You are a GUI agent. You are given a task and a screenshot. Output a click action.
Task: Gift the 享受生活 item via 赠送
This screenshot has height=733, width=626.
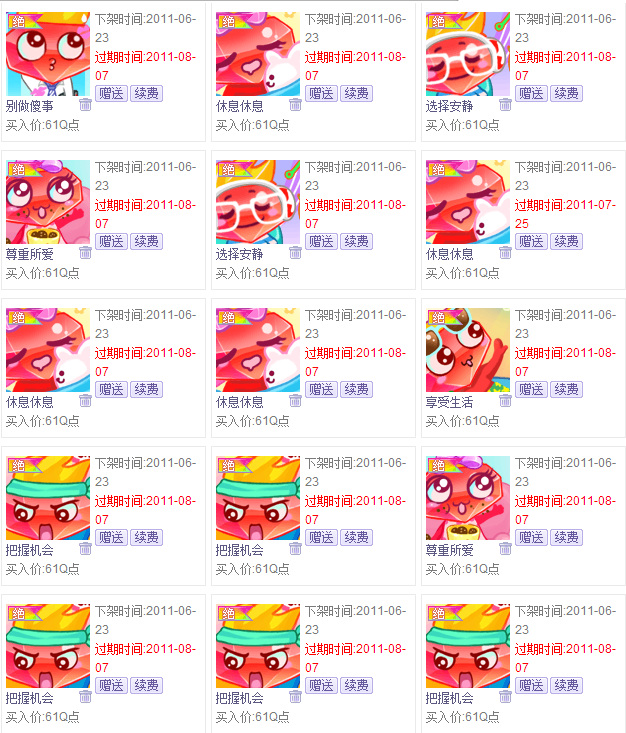coord(531,389)
